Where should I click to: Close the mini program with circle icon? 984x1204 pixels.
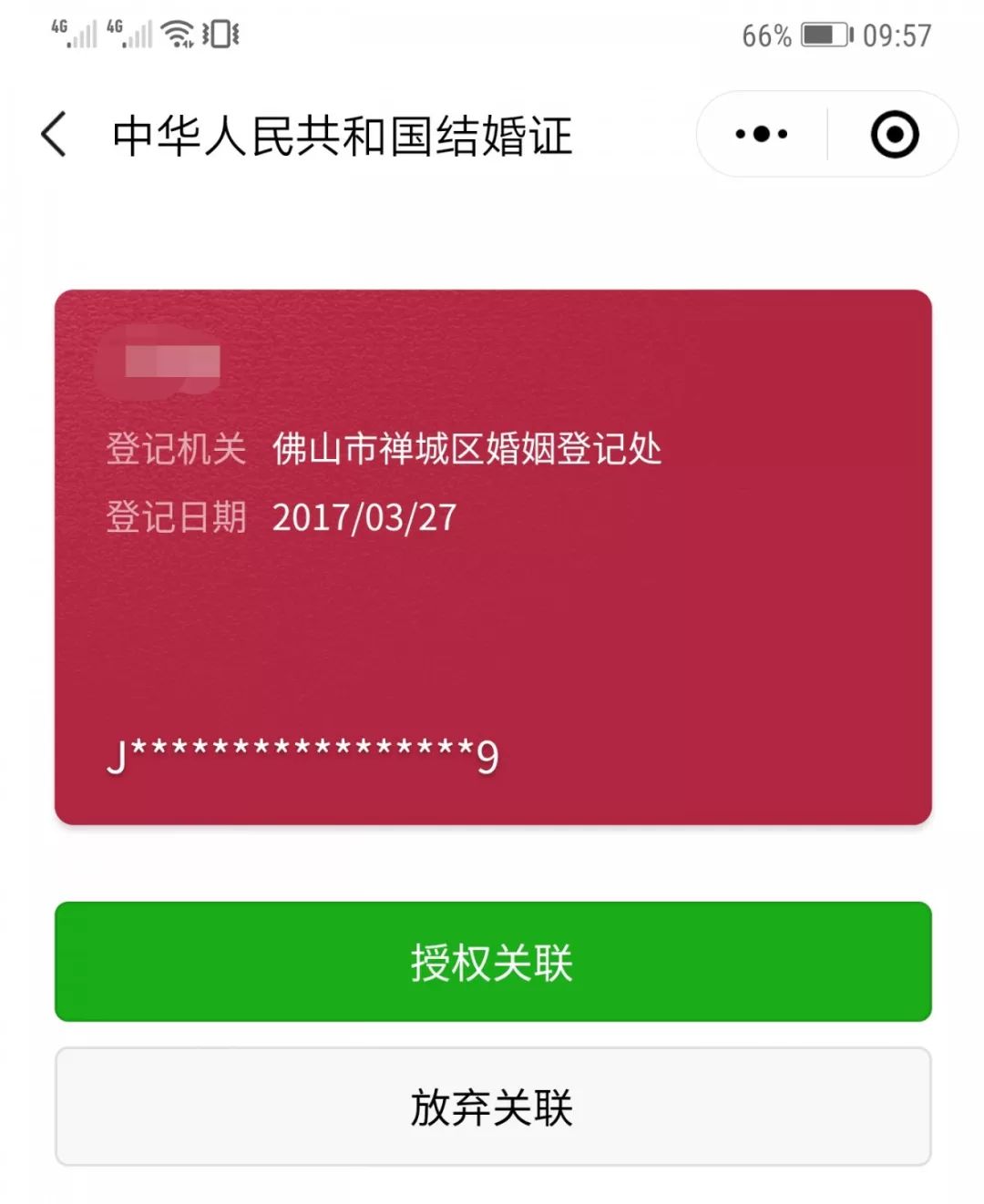(895, 135)
